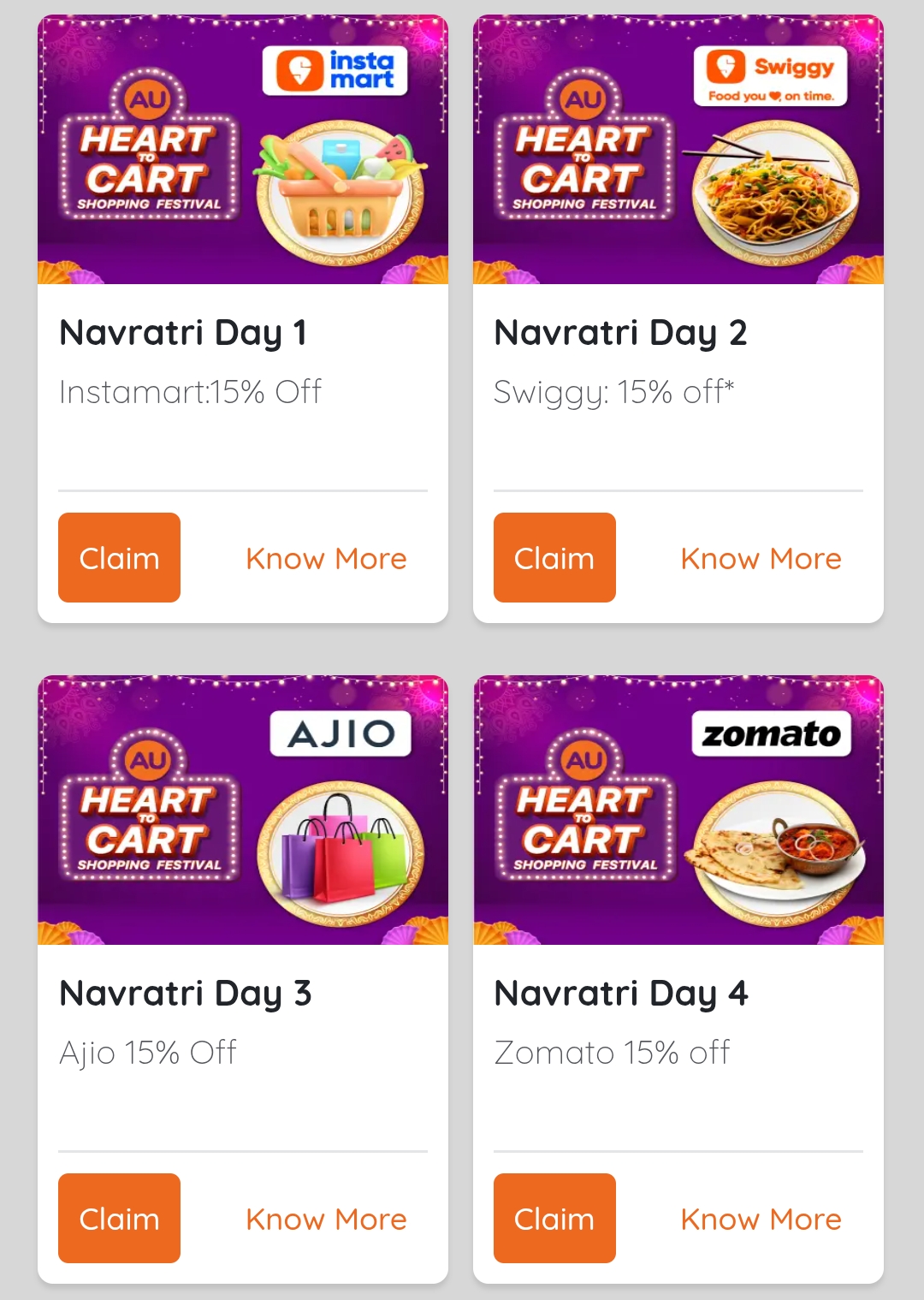The height and width of the screenshot is (1300, 924).
Task: Open the Instamart offer banner card
Action: tap(243, 150)
